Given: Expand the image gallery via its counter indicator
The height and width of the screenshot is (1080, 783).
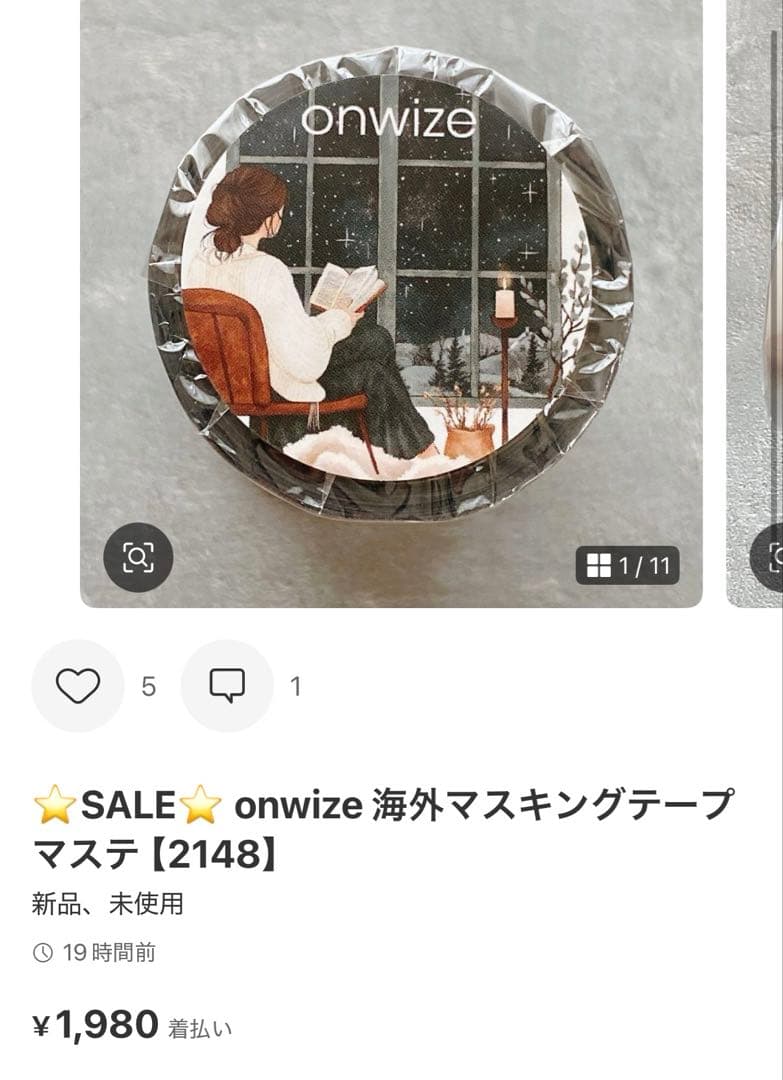Looking at the screenshot, I should 627,563.
